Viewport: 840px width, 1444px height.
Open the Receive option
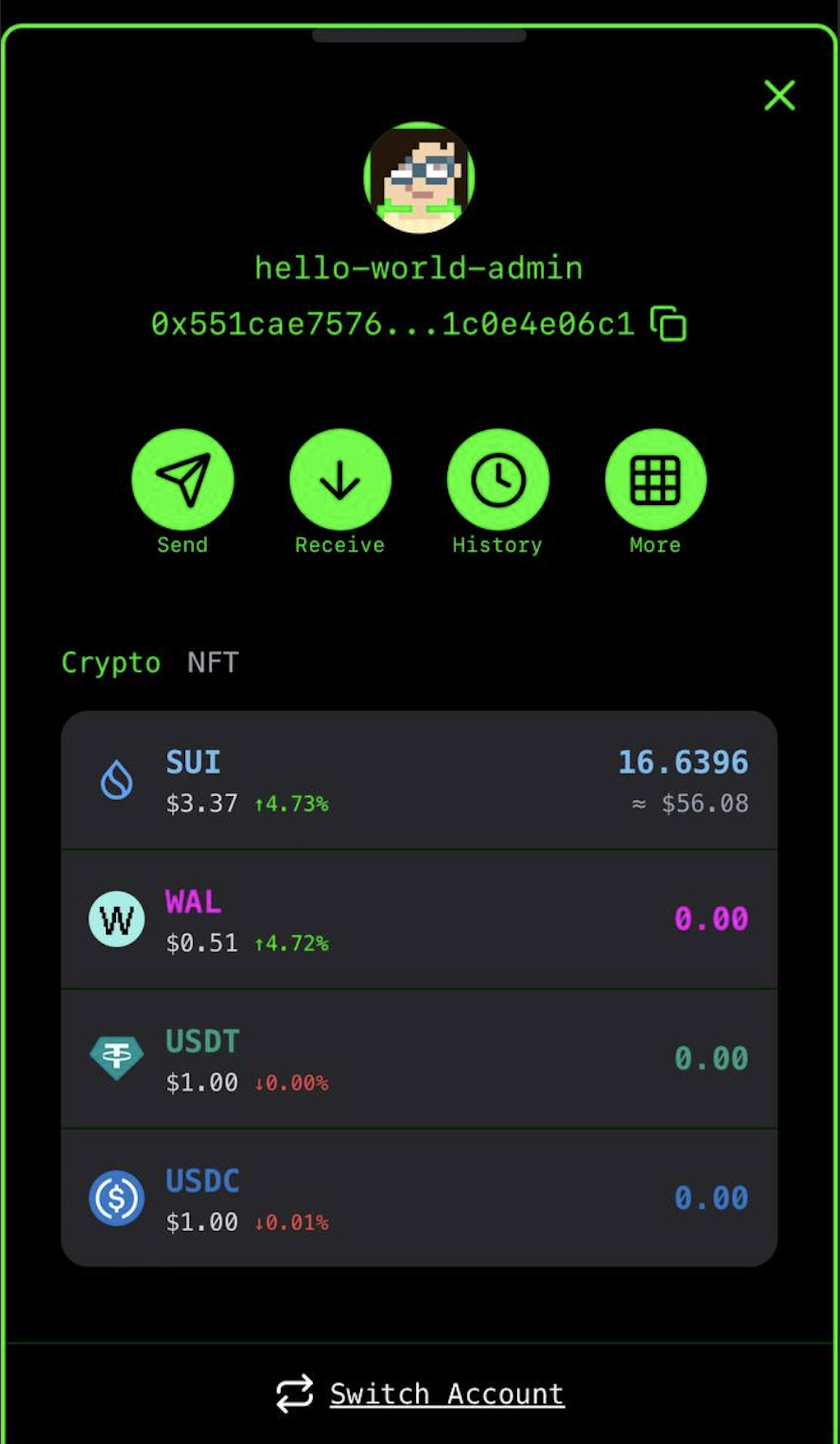340,479
